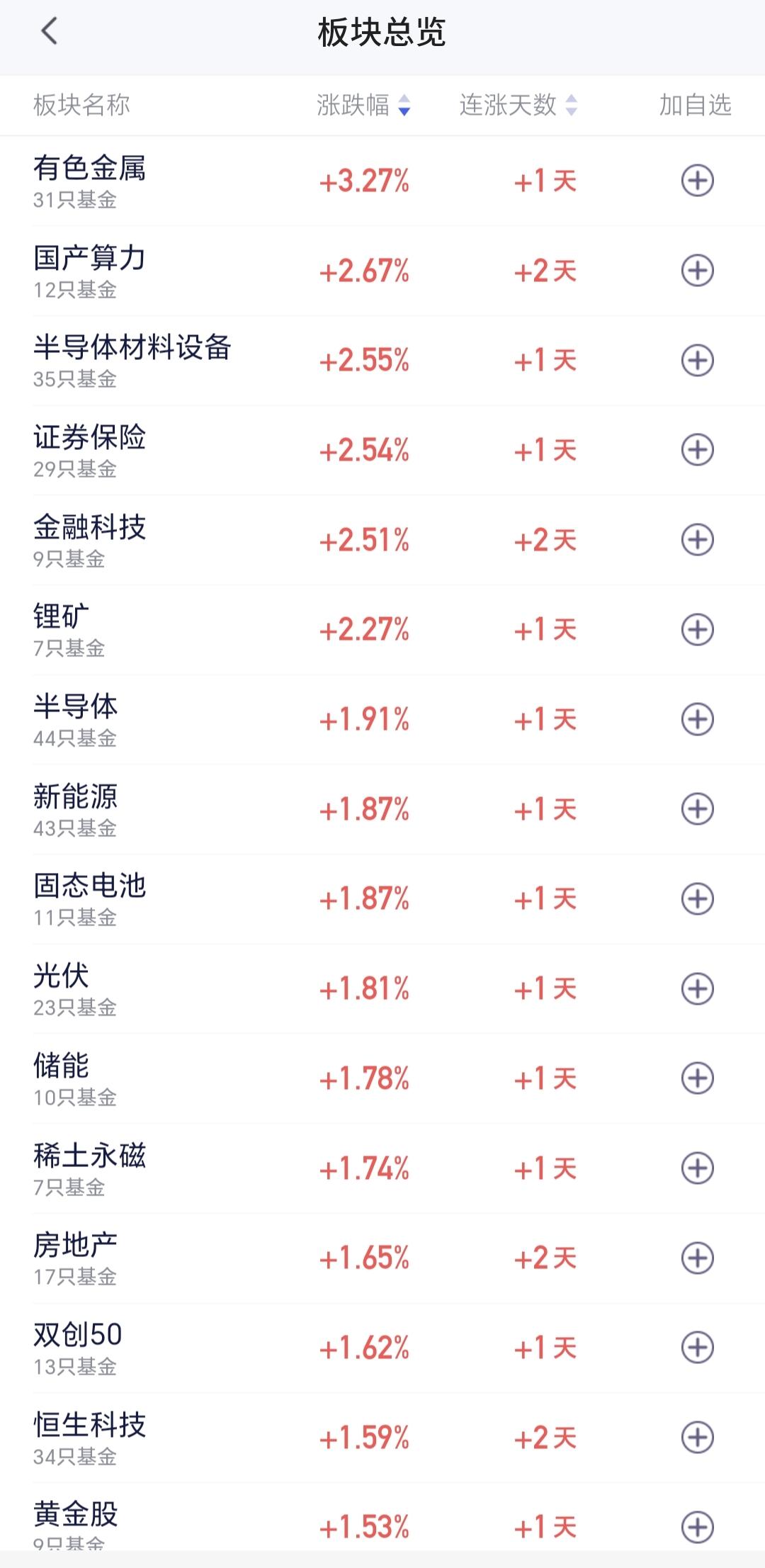The height and width of the screenshot is (1568, 765).
Task: Open the 恒生科技 sector row
Action: [x=382, y=1438]
